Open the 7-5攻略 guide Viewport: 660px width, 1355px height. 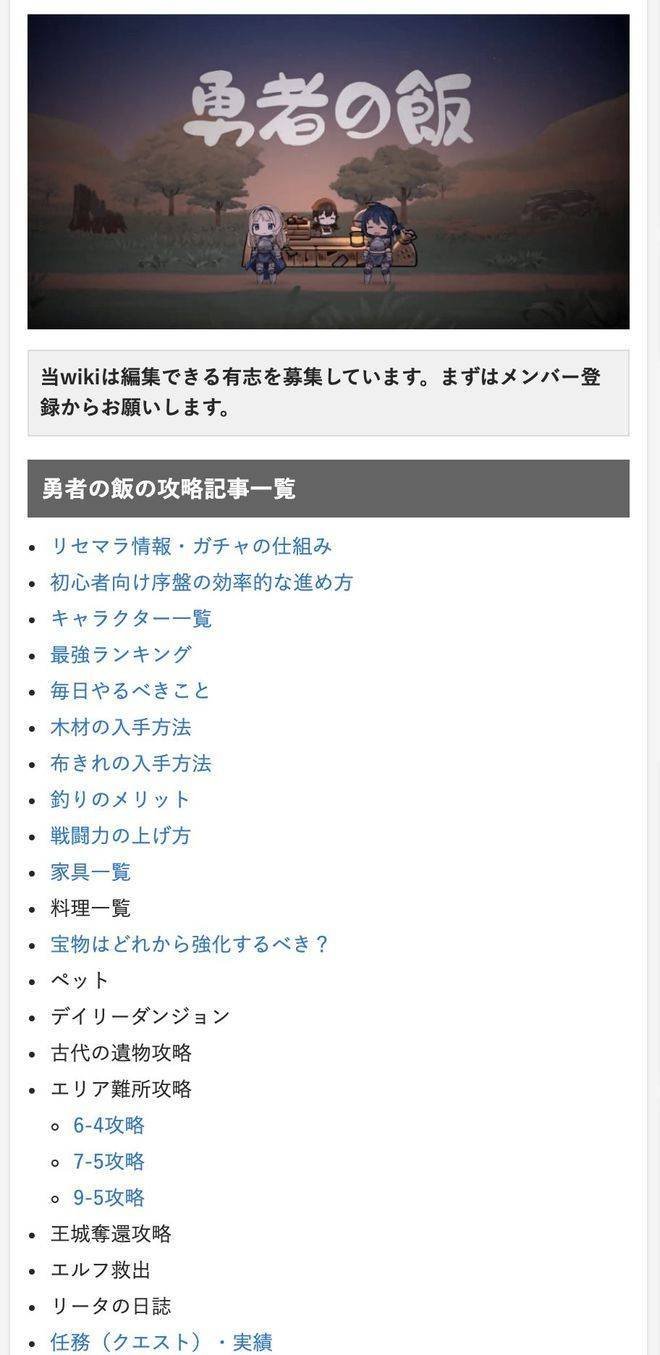pyautogui.click(x=109, y=1161)
